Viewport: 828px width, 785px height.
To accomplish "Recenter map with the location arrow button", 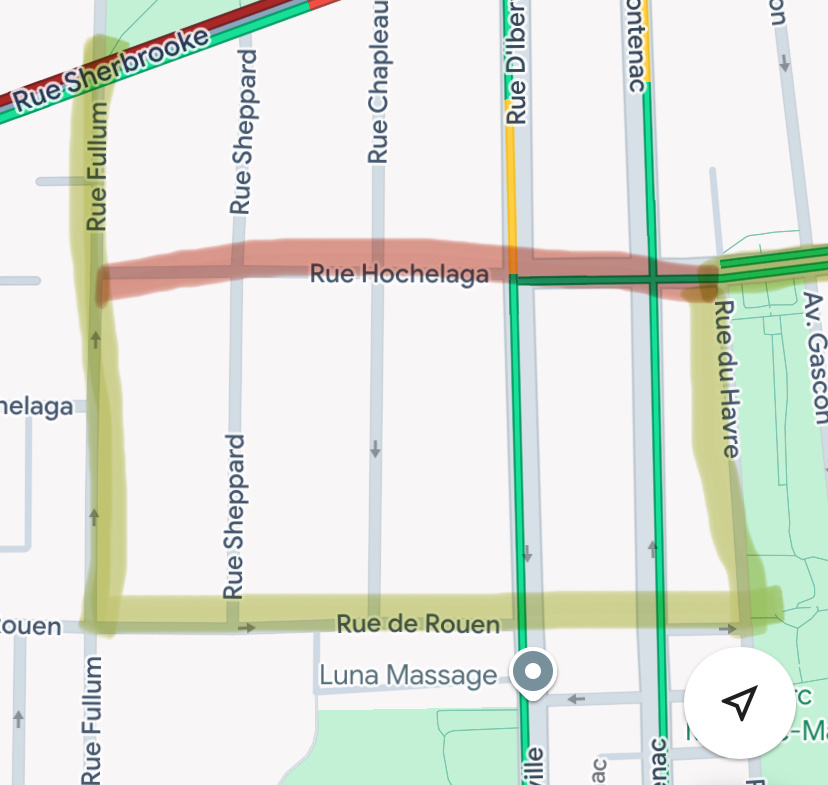I will [x=739, y=702].
